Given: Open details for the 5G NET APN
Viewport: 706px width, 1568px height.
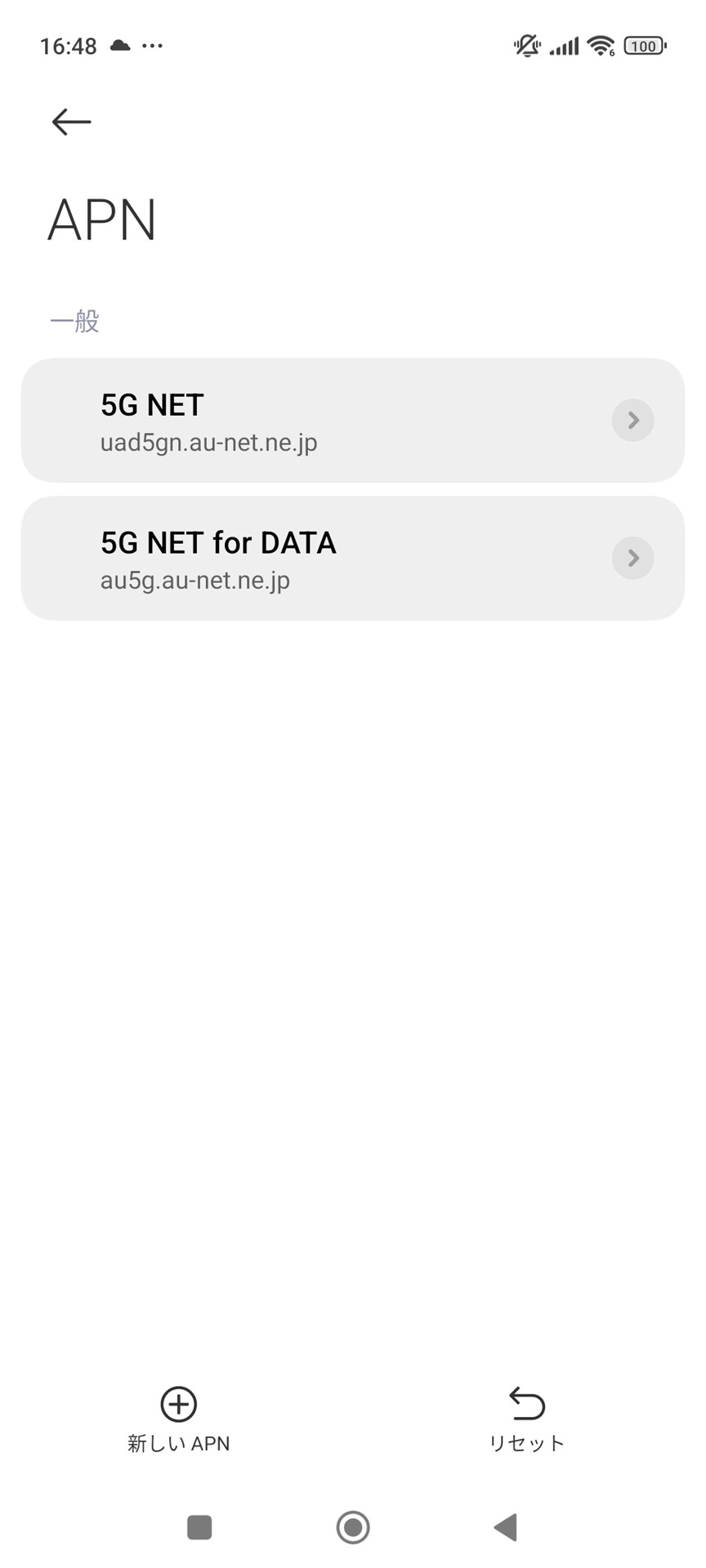Looking at the screenshot, I should point(351,420).
